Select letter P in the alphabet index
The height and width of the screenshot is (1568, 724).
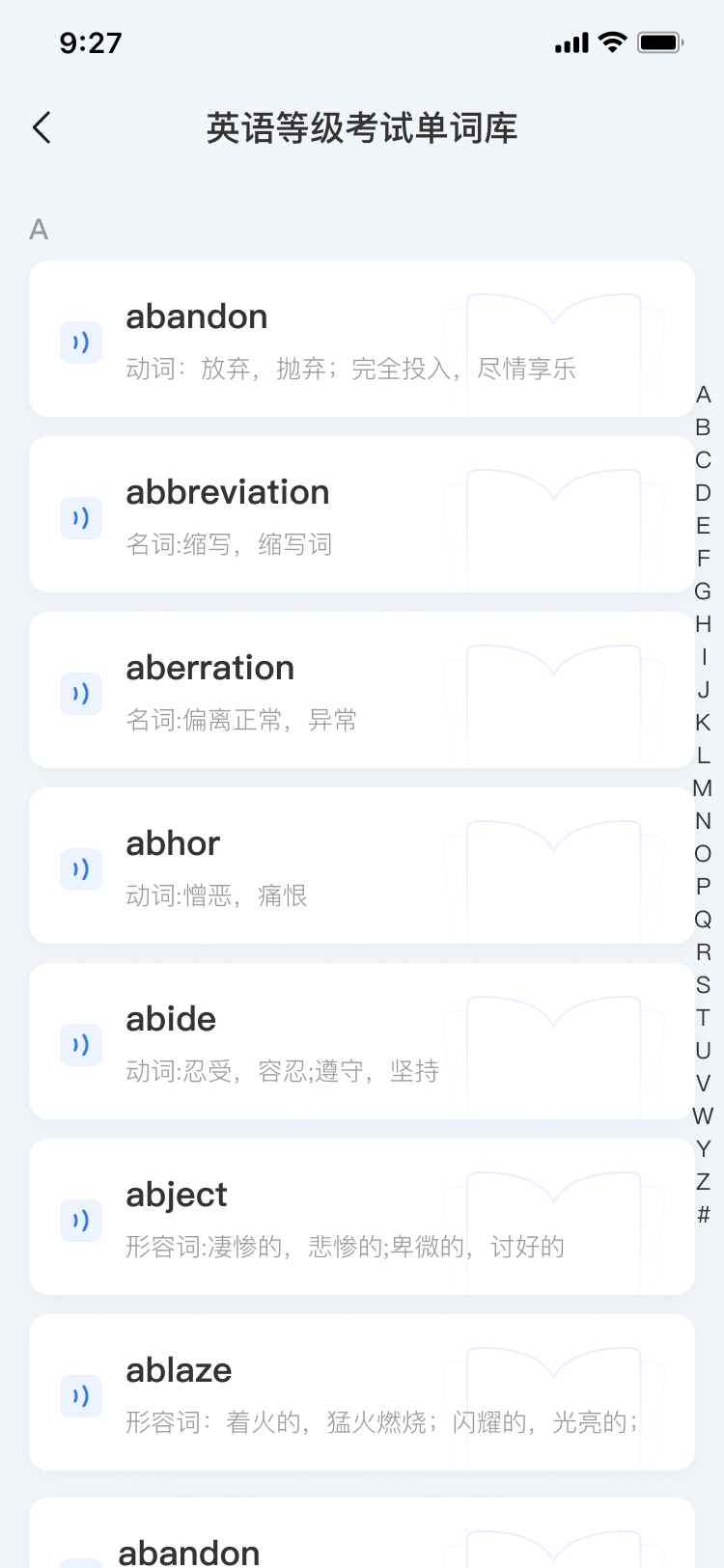point(703,887)
